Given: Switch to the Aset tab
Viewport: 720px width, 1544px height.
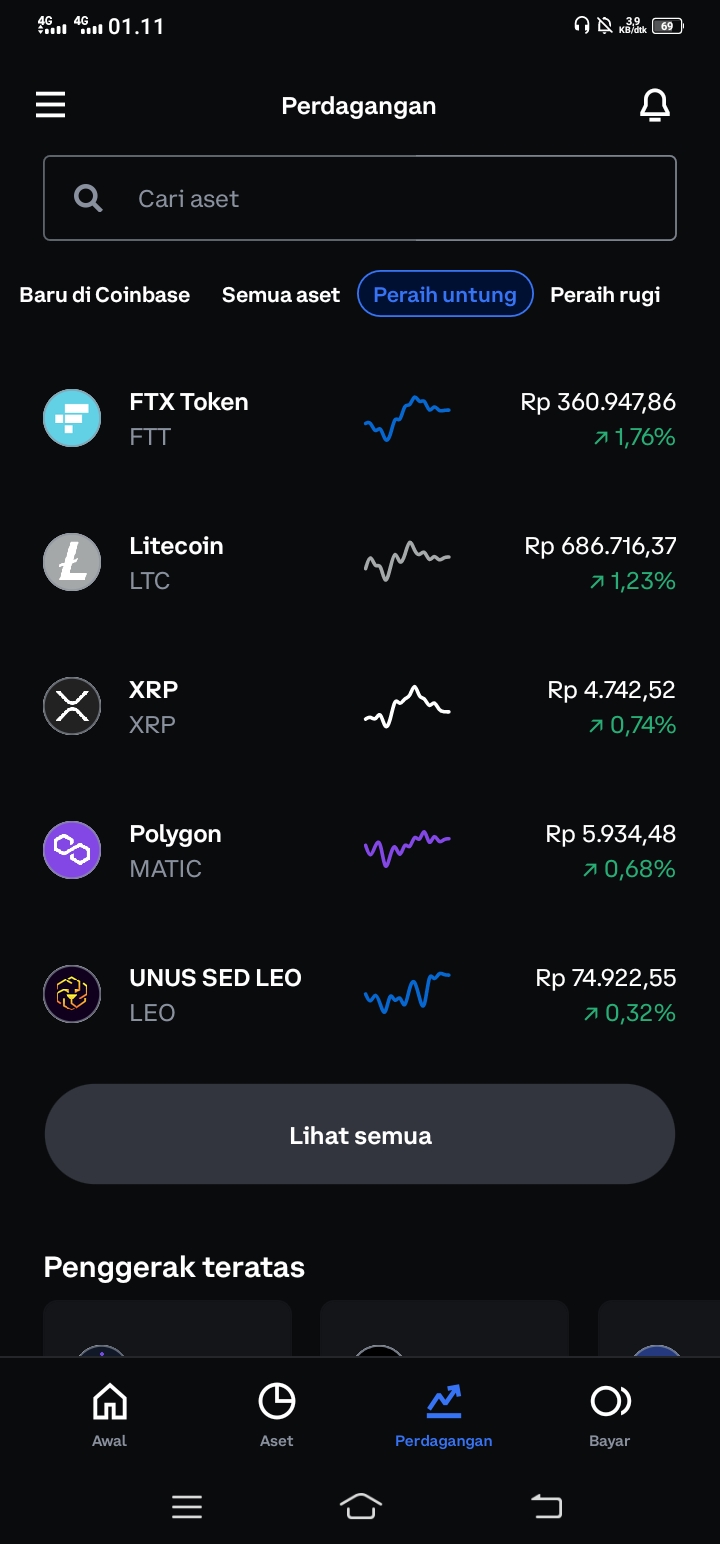Looking at the screenshot, I should pyautogui.click(x=277, y=1414).
